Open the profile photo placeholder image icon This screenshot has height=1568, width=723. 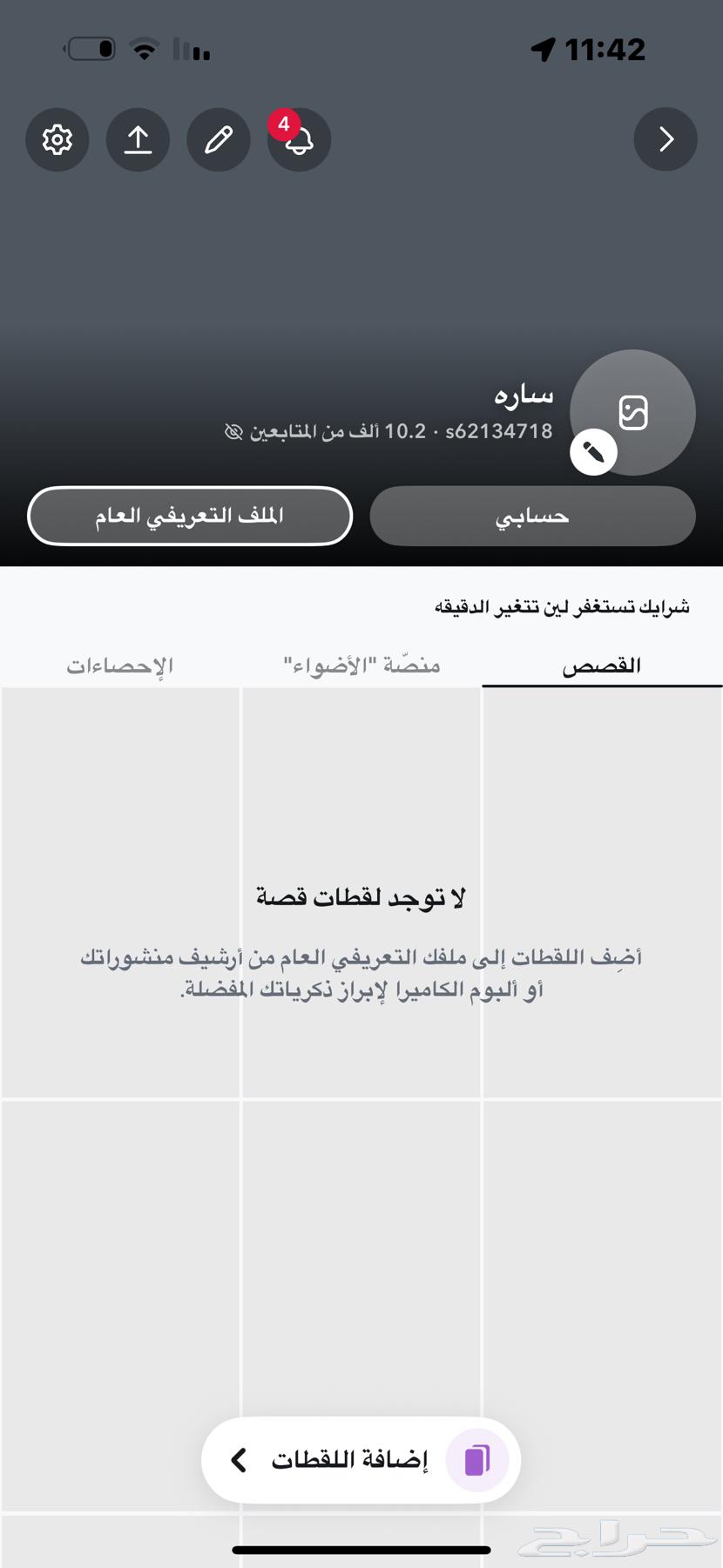[x=633, y=412]
